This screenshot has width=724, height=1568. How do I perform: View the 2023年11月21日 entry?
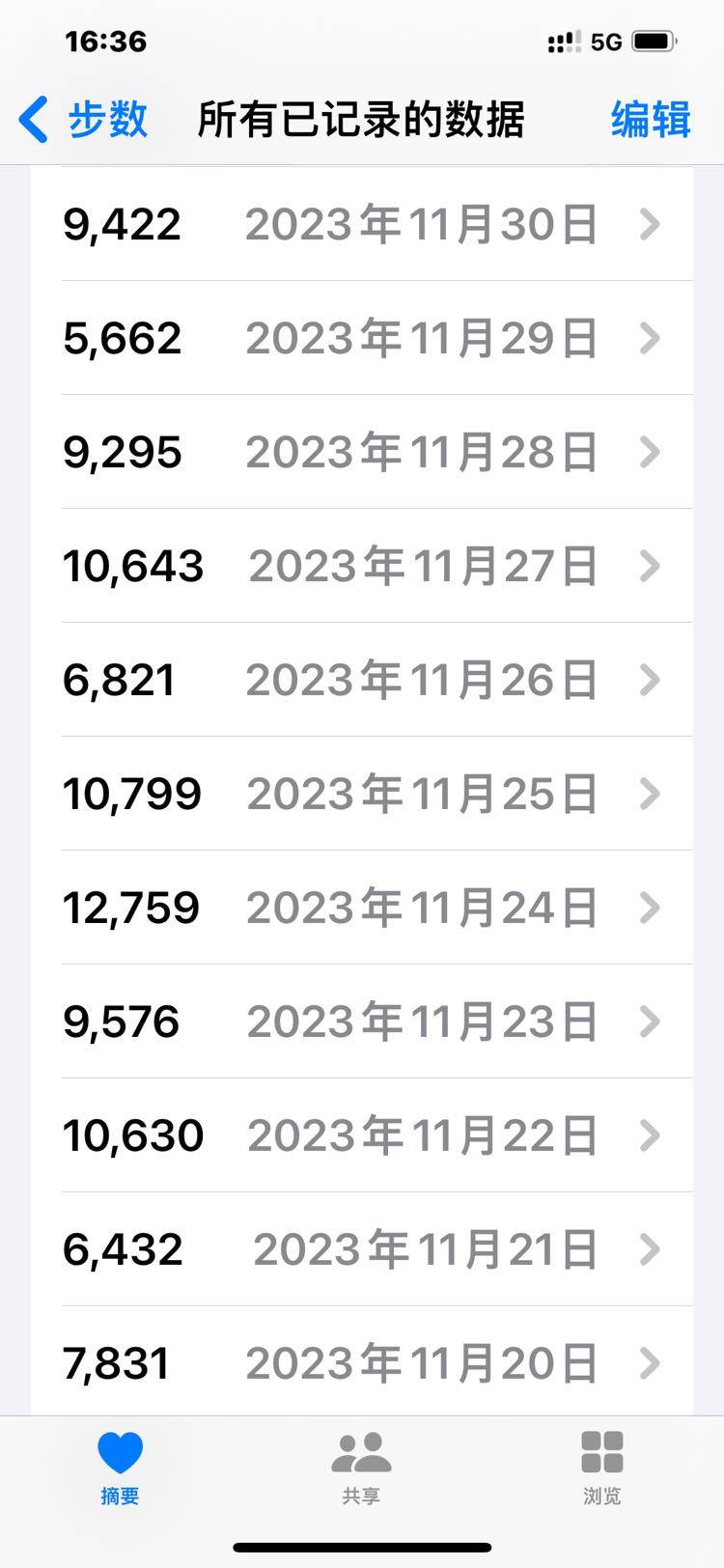[x=362, y=1249]
